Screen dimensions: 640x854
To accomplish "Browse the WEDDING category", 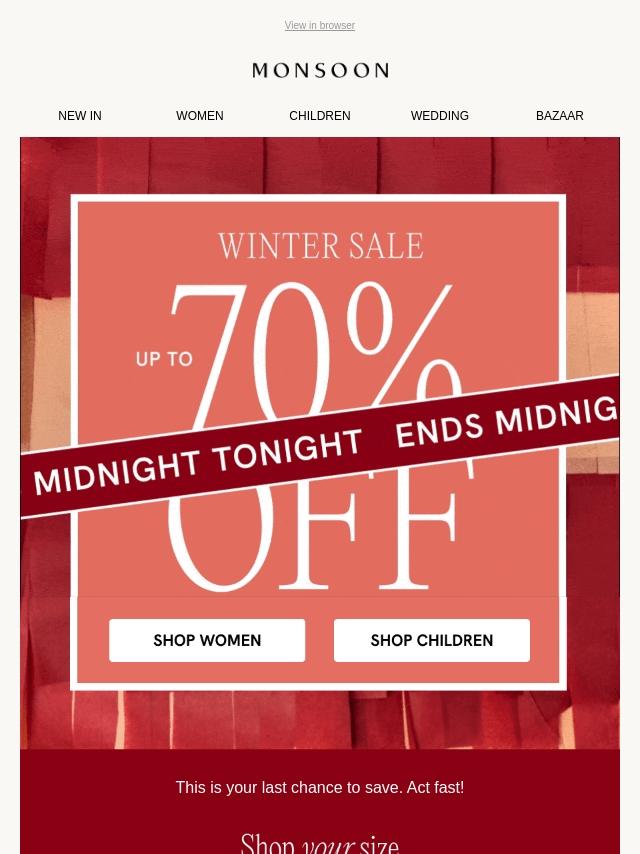I will (440, 115).
